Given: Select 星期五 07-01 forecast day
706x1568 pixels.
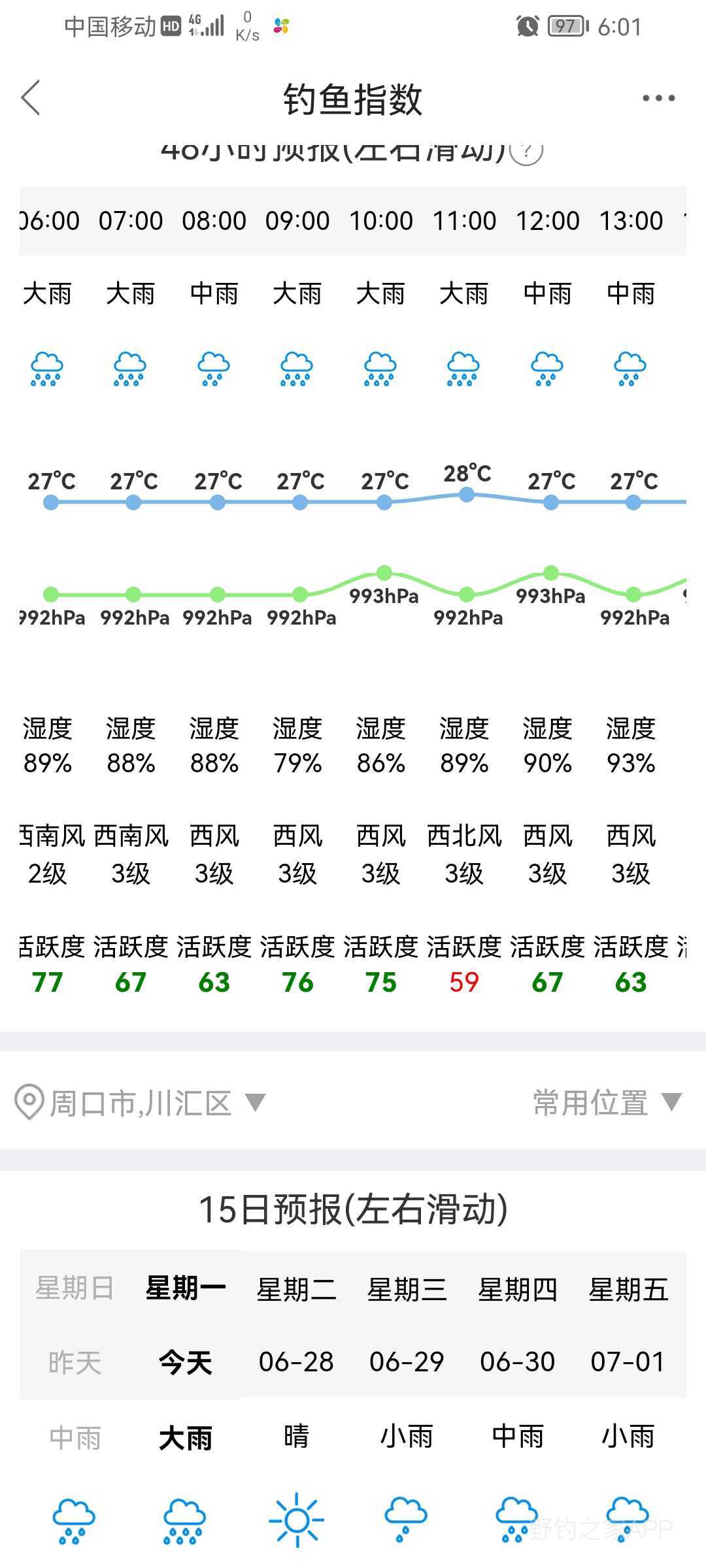Looking at the screenshot, I should point(628,1325).
